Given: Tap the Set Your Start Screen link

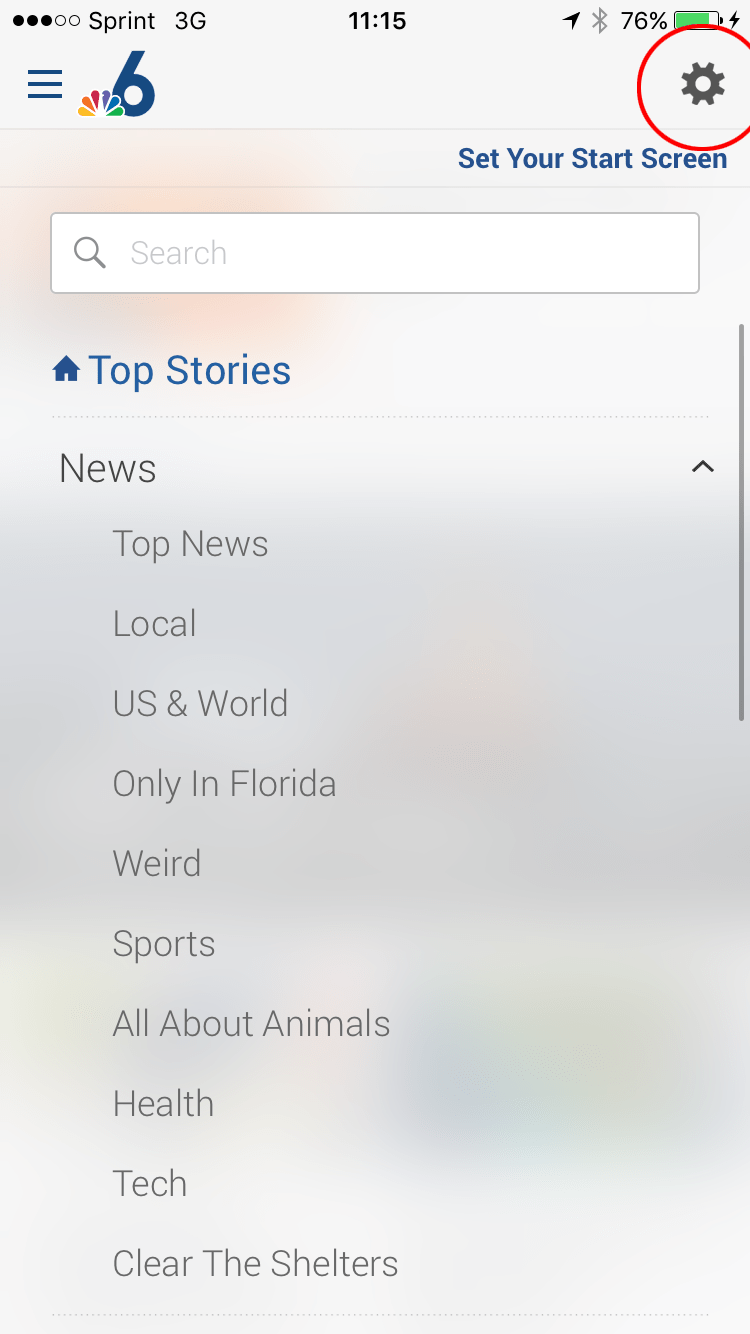Looking at the screenshot, I should tap(592, 159).
